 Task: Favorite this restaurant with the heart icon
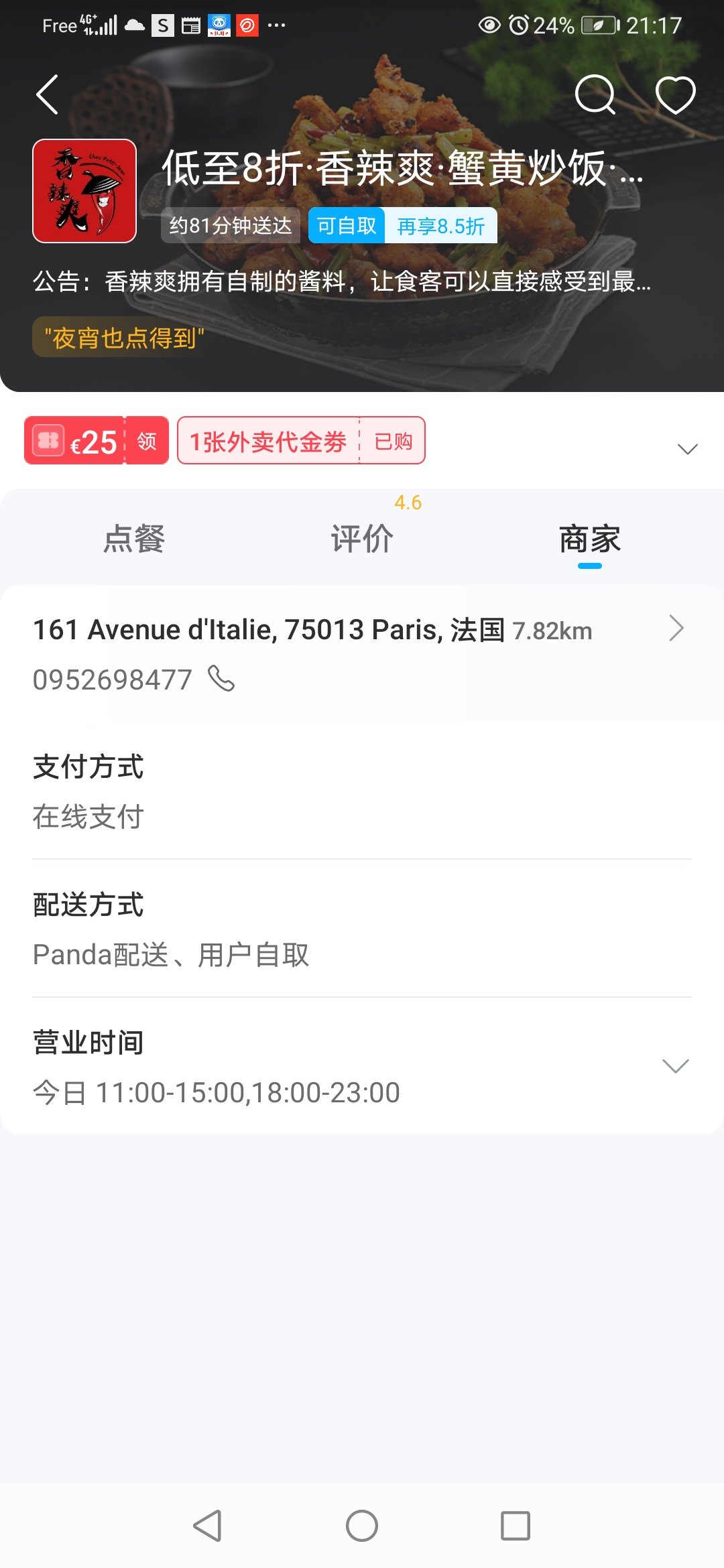coord(675,94)
